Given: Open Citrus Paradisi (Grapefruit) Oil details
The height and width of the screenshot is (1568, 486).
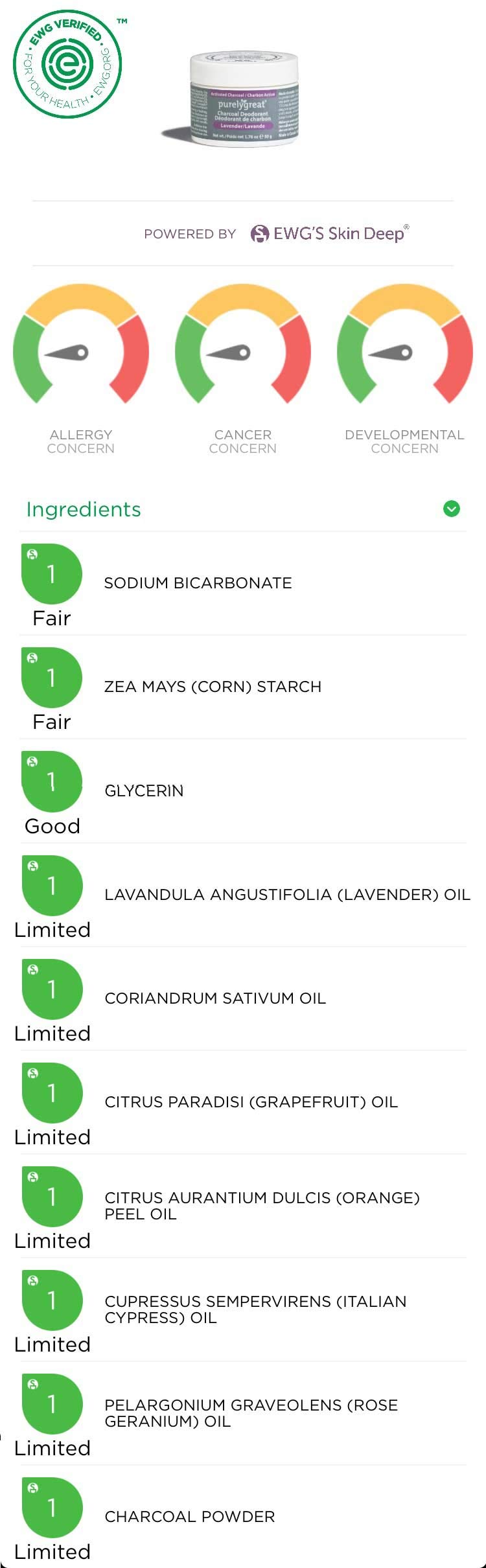Looking at the screenshot, I should coord(251,1101).
